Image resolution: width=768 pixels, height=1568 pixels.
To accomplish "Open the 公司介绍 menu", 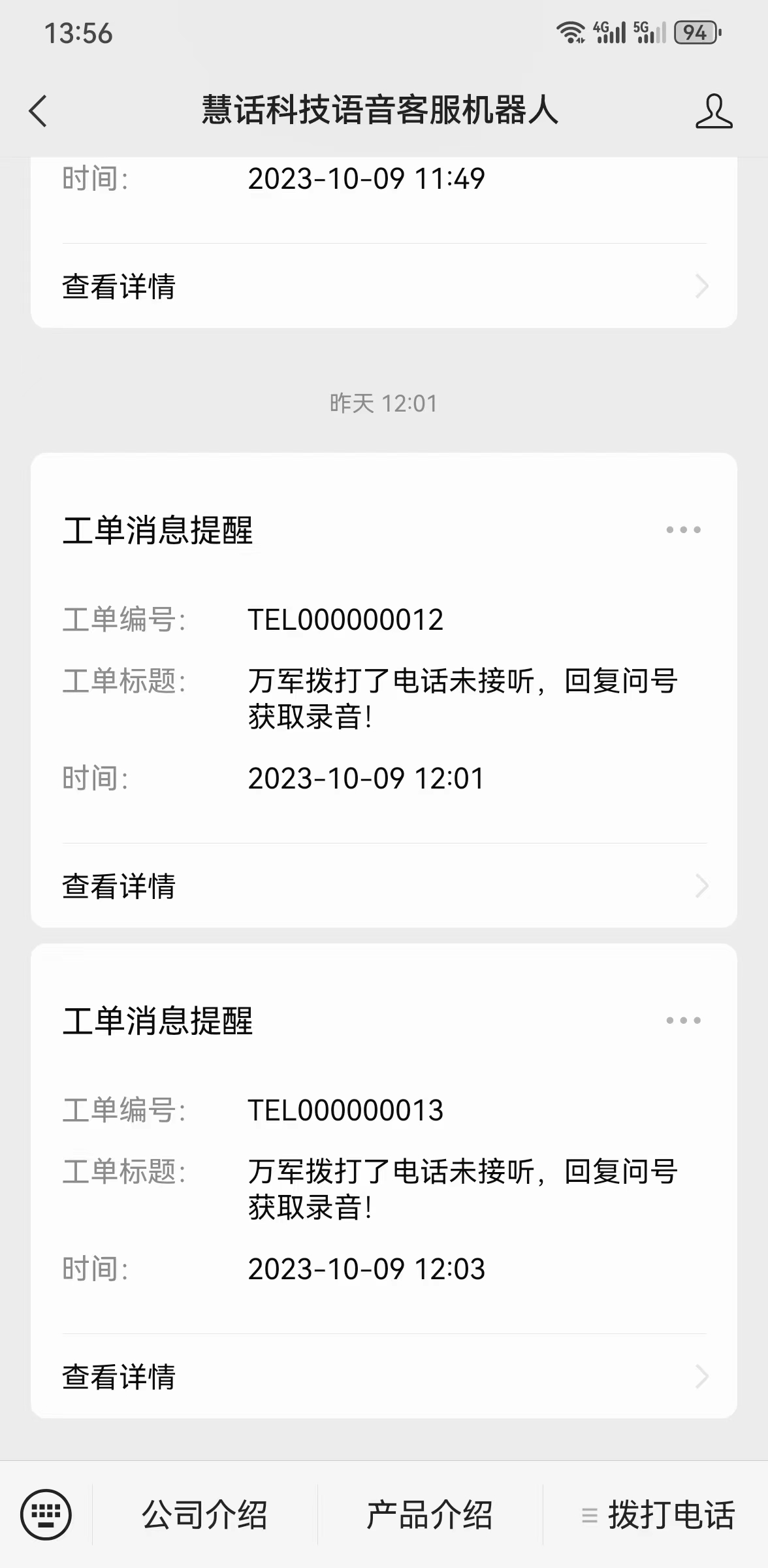I will pos(204,1514).
